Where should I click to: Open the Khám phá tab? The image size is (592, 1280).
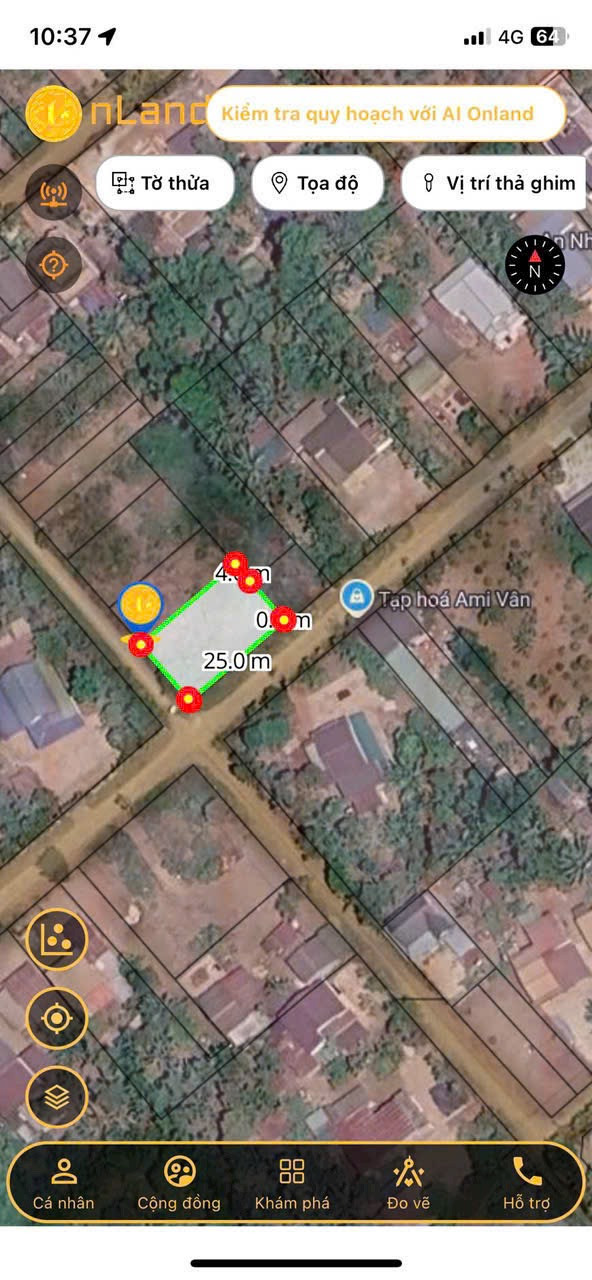pyautogui.click(x=292, y=1183)
